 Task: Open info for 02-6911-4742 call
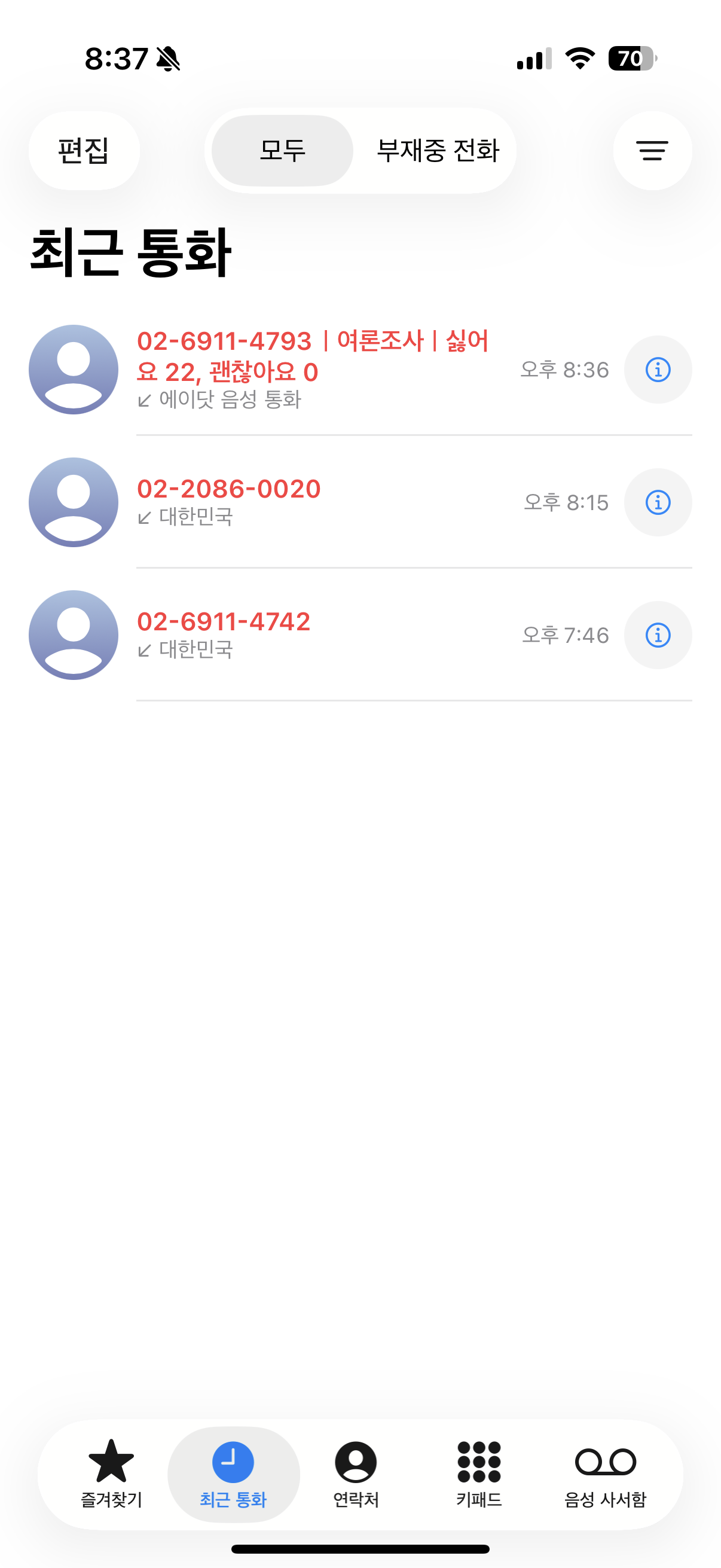click(x=658, y=636)
